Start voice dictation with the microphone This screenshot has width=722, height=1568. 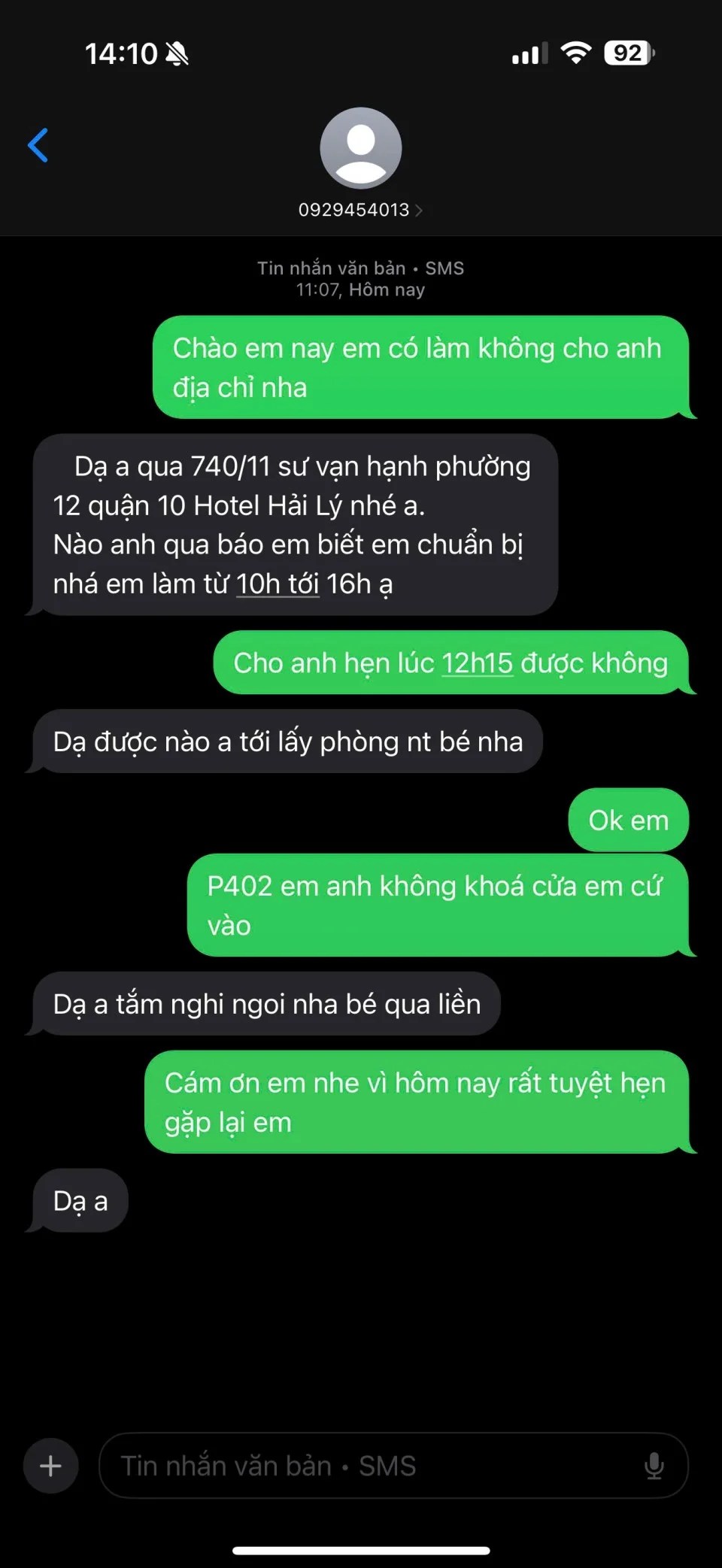point(654,1466)
